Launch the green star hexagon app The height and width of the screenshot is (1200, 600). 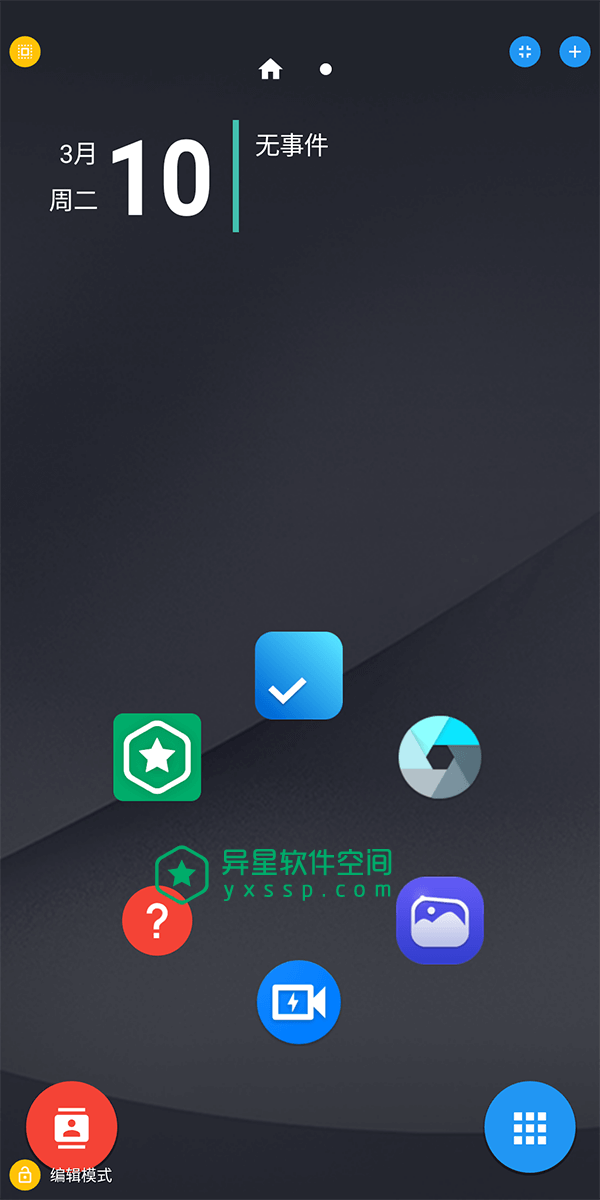pos(157,757)
